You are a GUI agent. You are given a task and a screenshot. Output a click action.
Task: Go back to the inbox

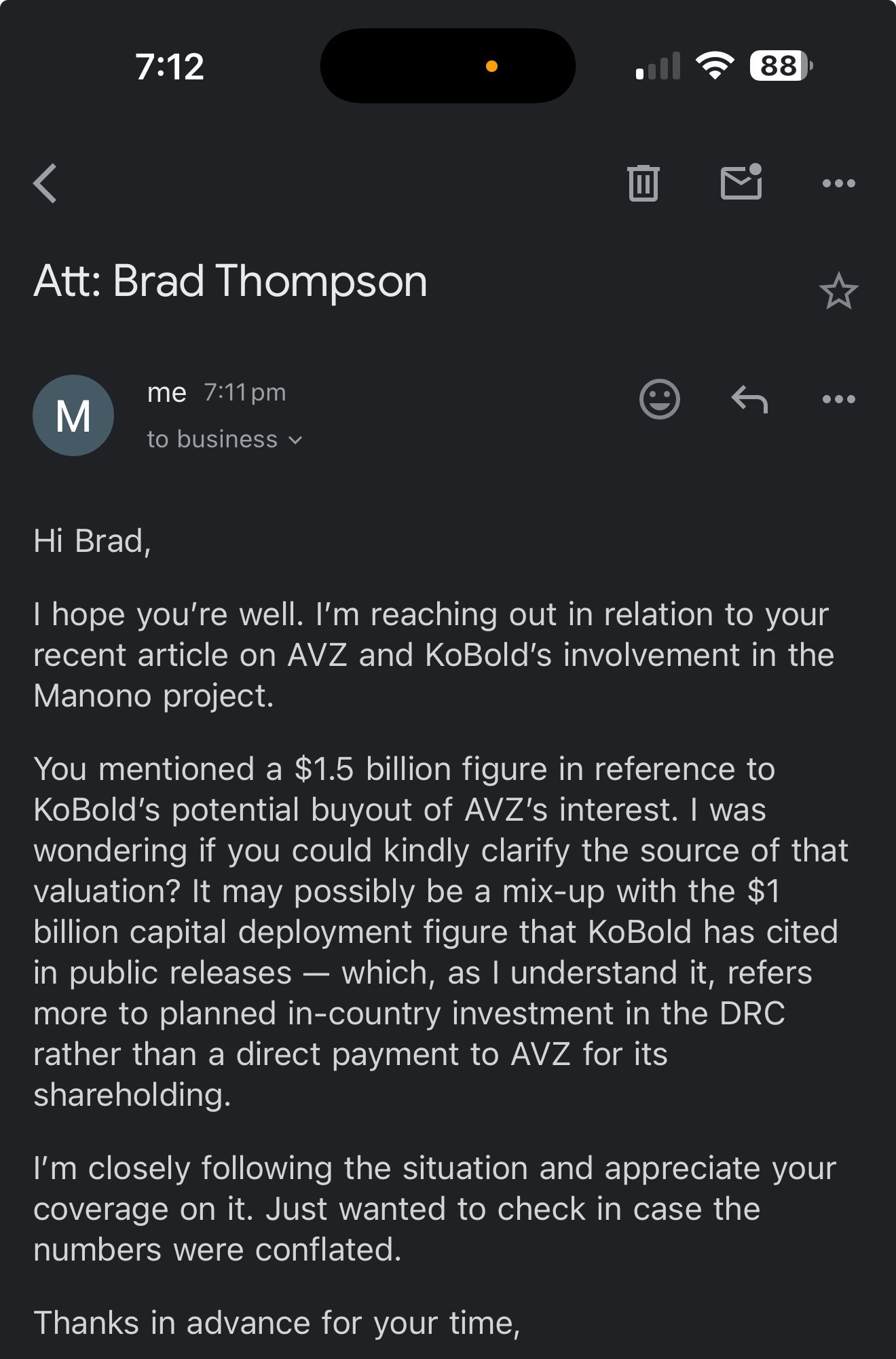45,183
